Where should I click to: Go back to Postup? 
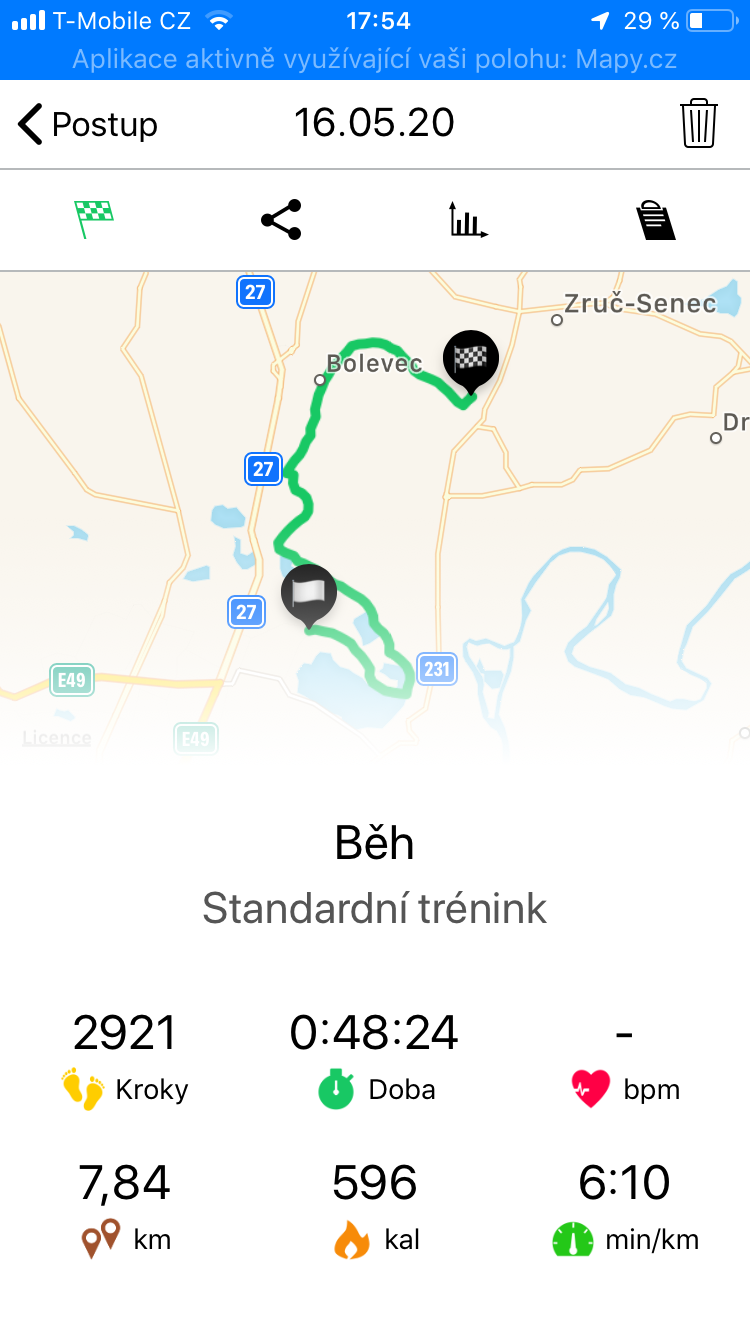pos(88,125)
